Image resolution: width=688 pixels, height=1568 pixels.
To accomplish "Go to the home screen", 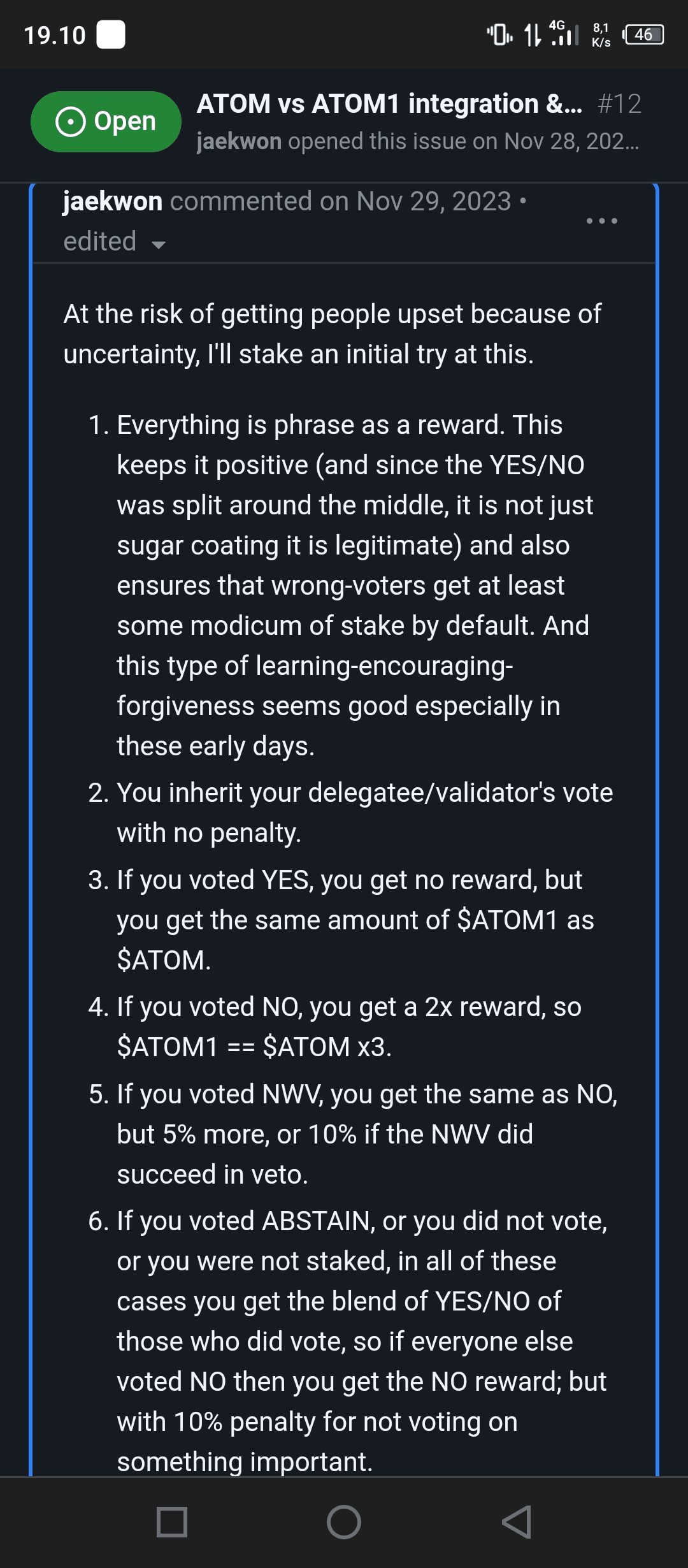I will tap(344, 1522).
